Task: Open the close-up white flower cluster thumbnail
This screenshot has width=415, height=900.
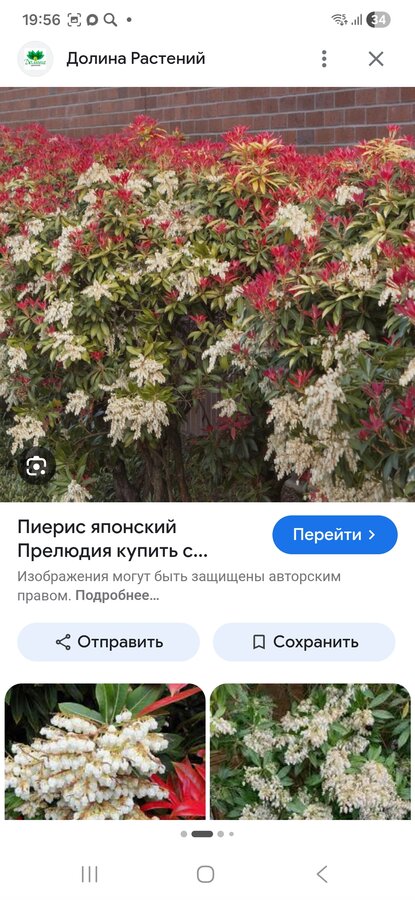Action: (105, 751)
